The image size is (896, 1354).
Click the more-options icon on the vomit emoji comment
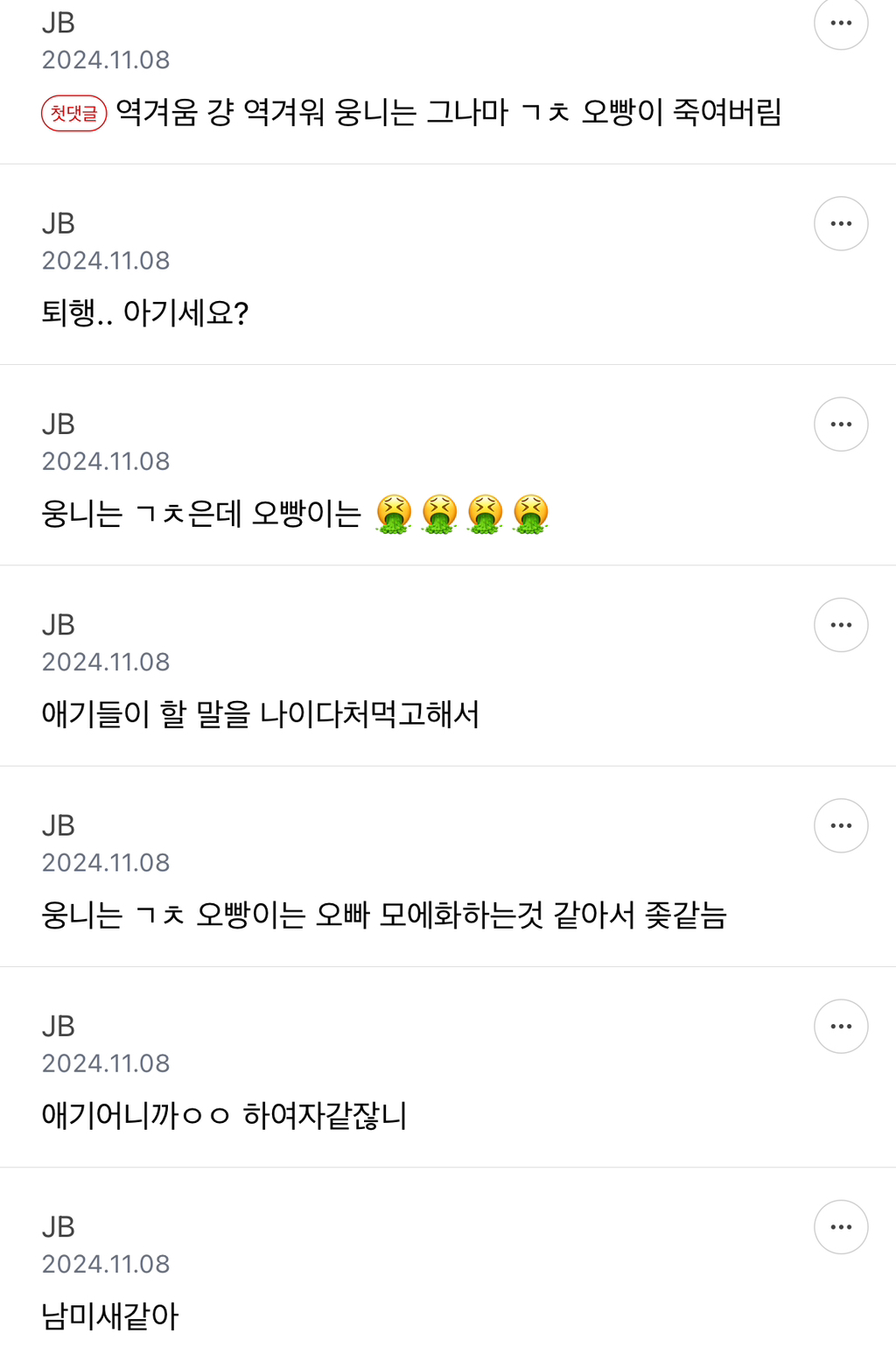(840, 424)
